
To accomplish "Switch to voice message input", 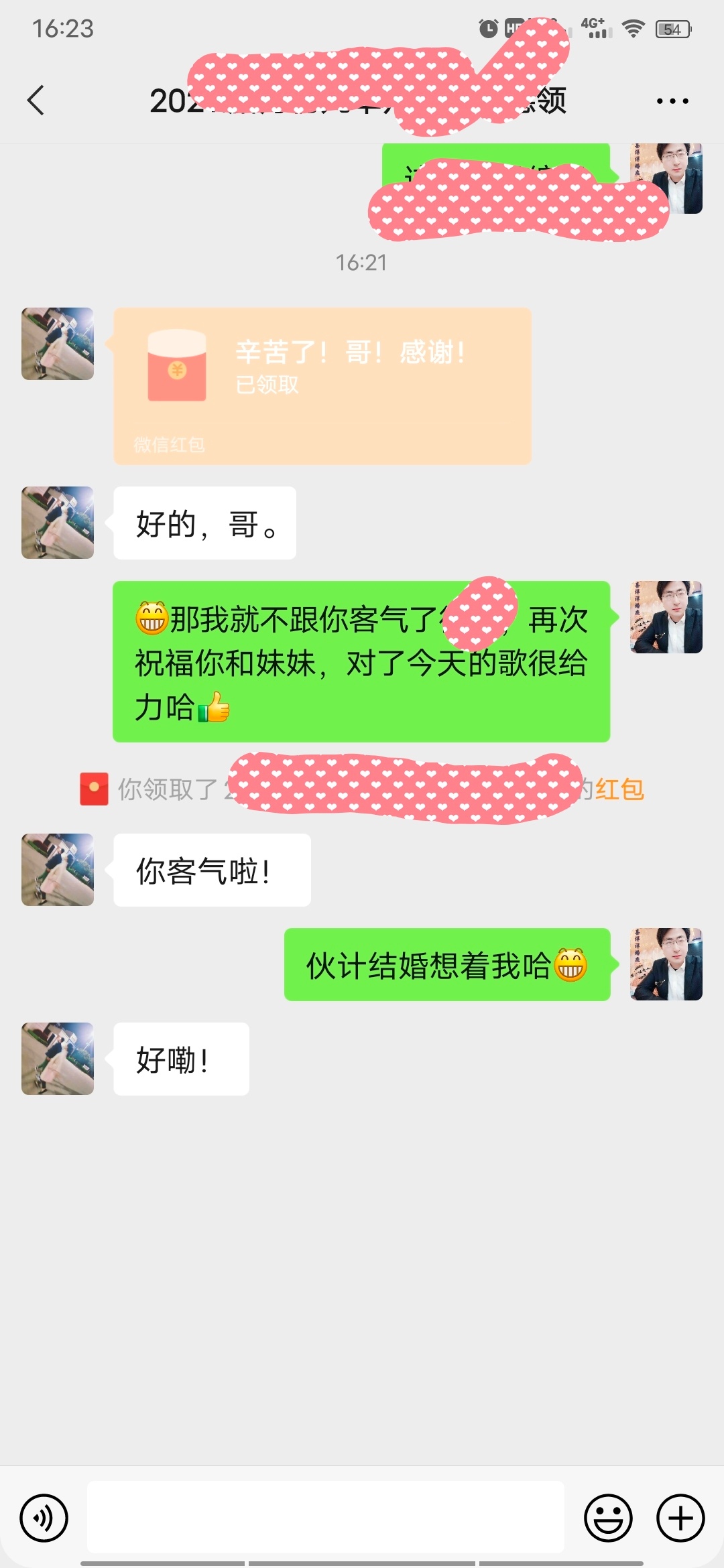I will [x=44, y=1518].
